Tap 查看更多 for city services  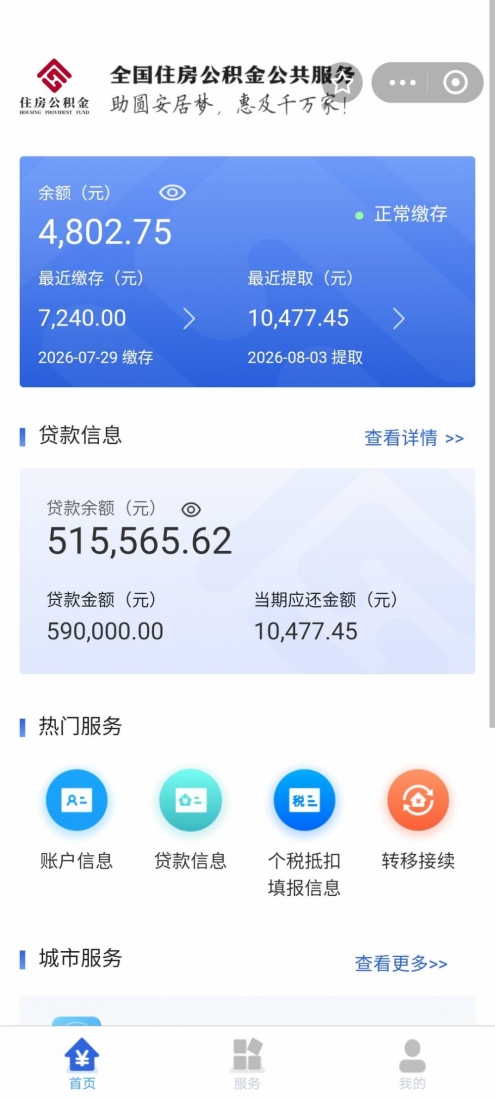pos(401,964)
